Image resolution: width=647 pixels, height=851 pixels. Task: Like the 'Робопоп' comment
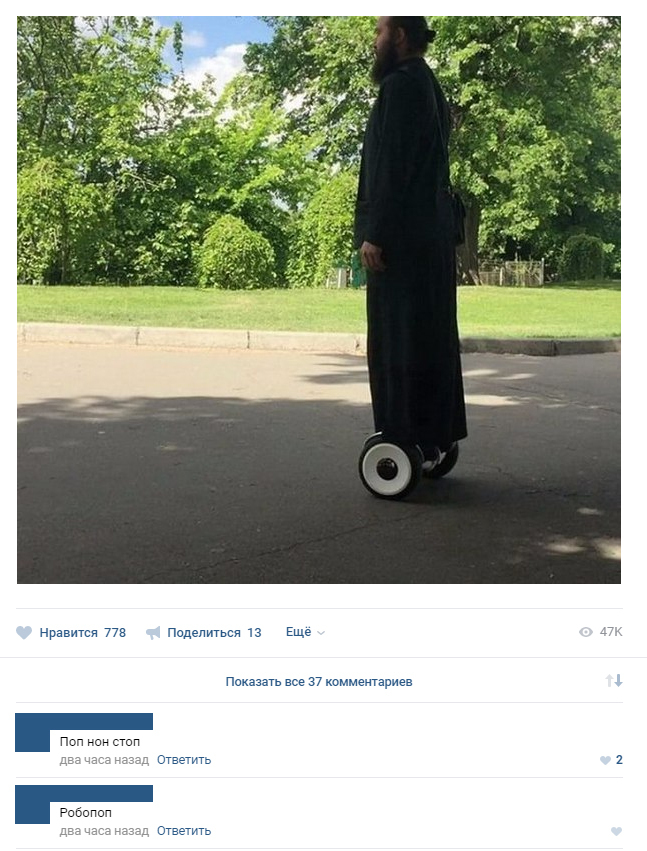tap(616, 831)
